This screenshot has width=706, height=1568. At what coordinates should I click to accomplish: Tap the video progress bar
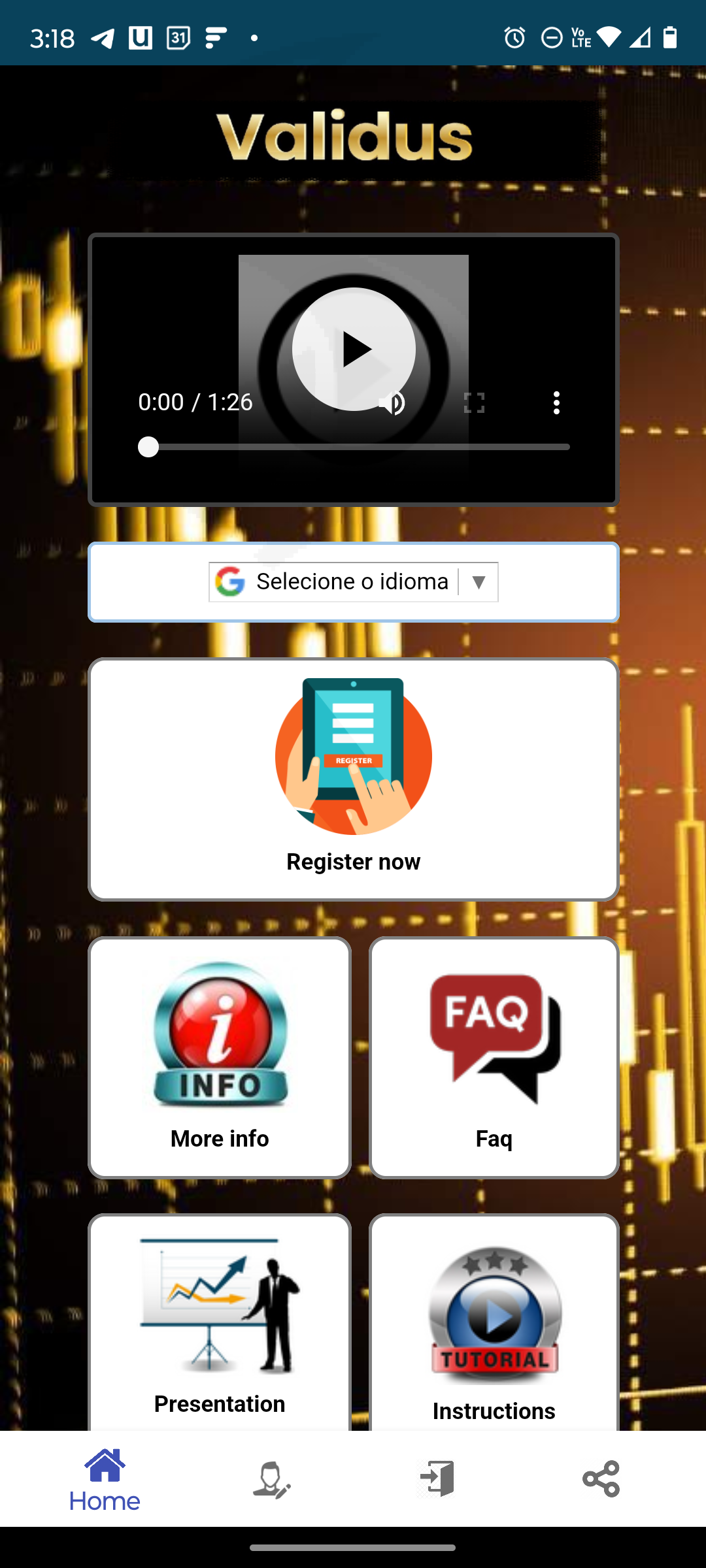pyautogui.click(x=354, y=447)
